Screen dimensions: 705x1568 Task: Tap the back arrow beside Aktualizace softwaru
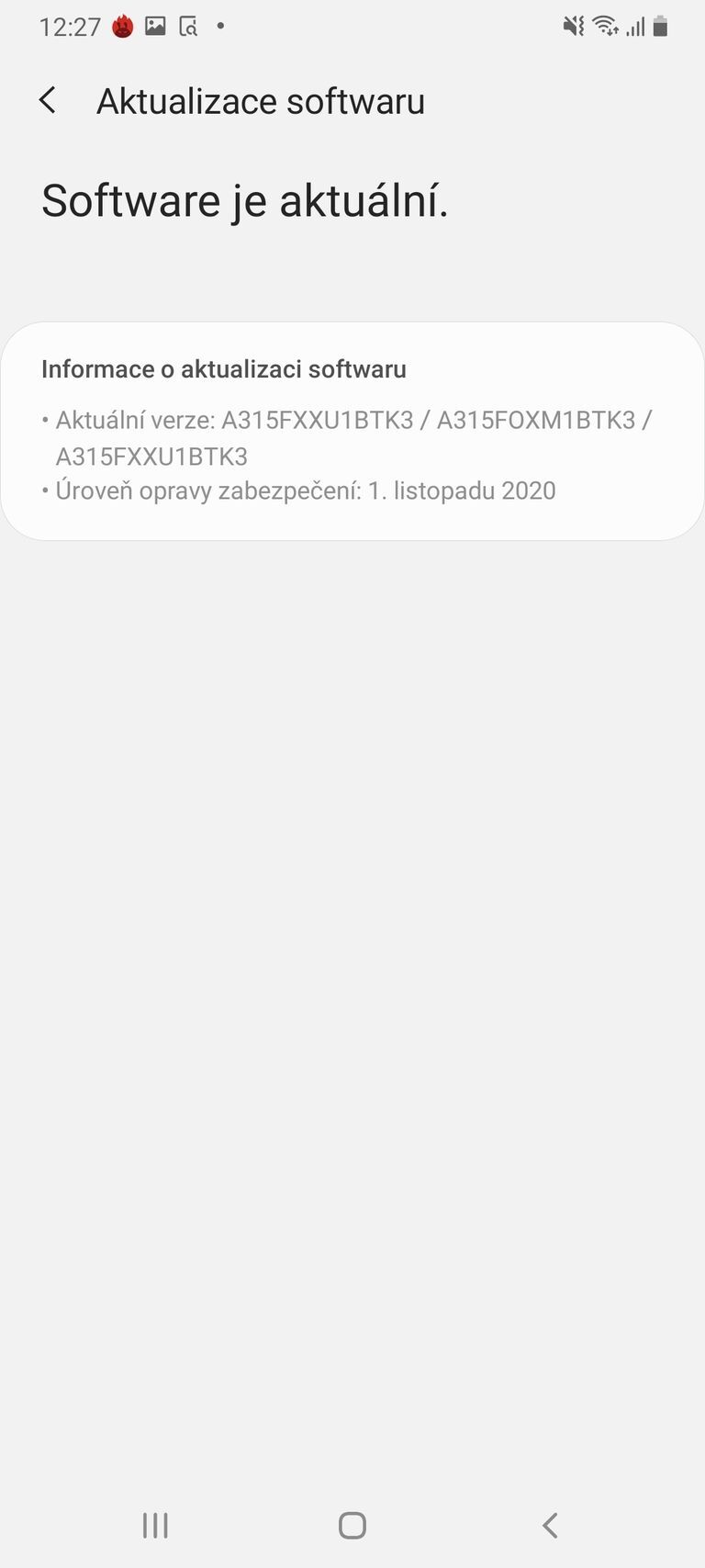[x=47, y=100]
